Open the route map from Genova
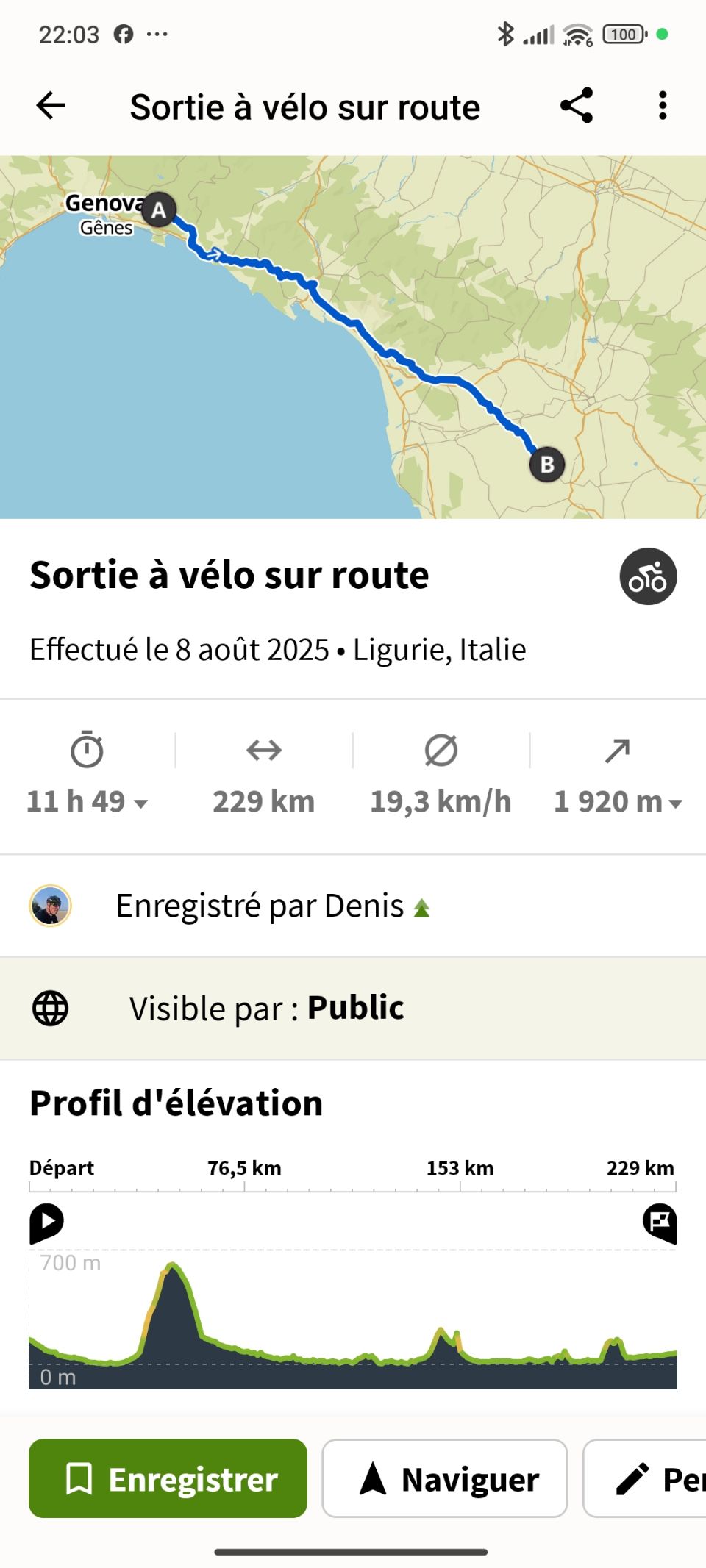Image resolution: width=706 pixels, height=1568 pixels. pyautogui.click(x=353, y=337)
